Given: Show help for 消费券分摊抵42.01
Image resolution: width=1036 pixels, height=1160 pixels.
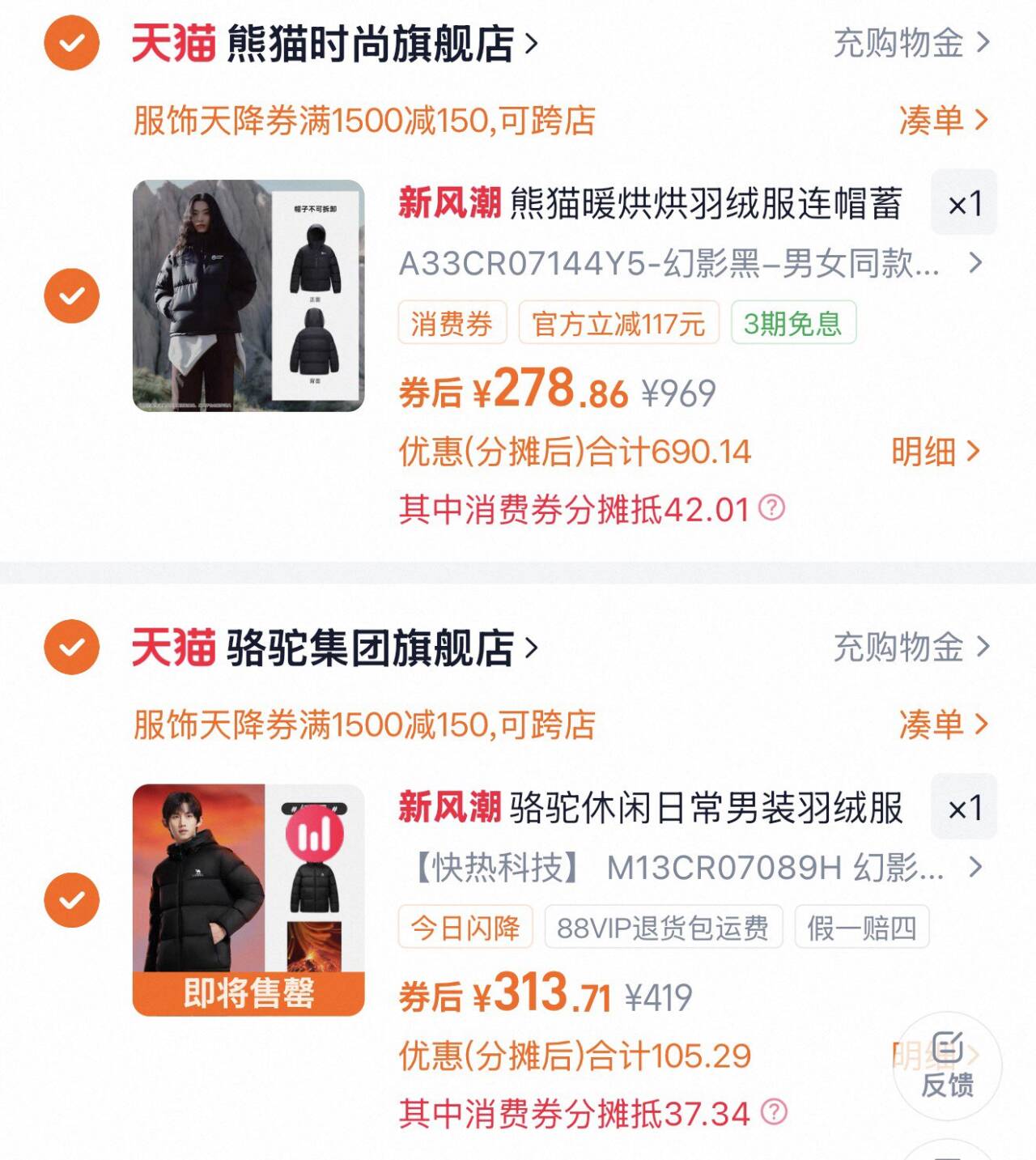Looking at the screenshot, I should 772,508.
